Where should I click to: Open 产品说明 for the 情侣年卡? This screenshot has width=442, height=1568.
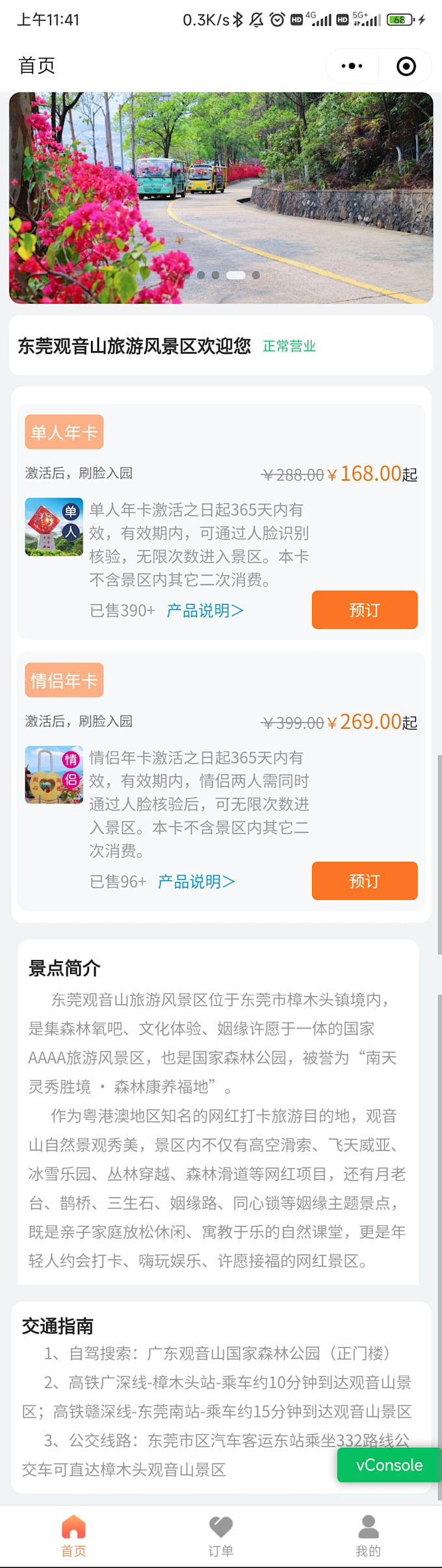pyautogui.click(x=196, y=881)
